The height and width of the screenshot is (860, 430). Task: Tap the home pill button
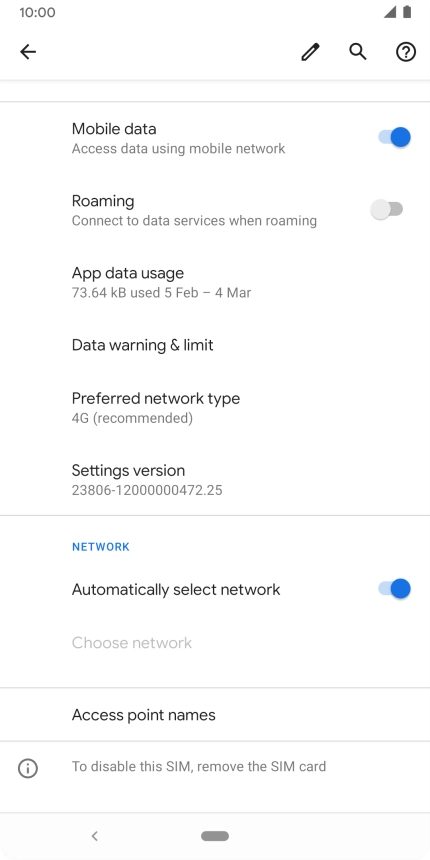(x=215, y=836)
